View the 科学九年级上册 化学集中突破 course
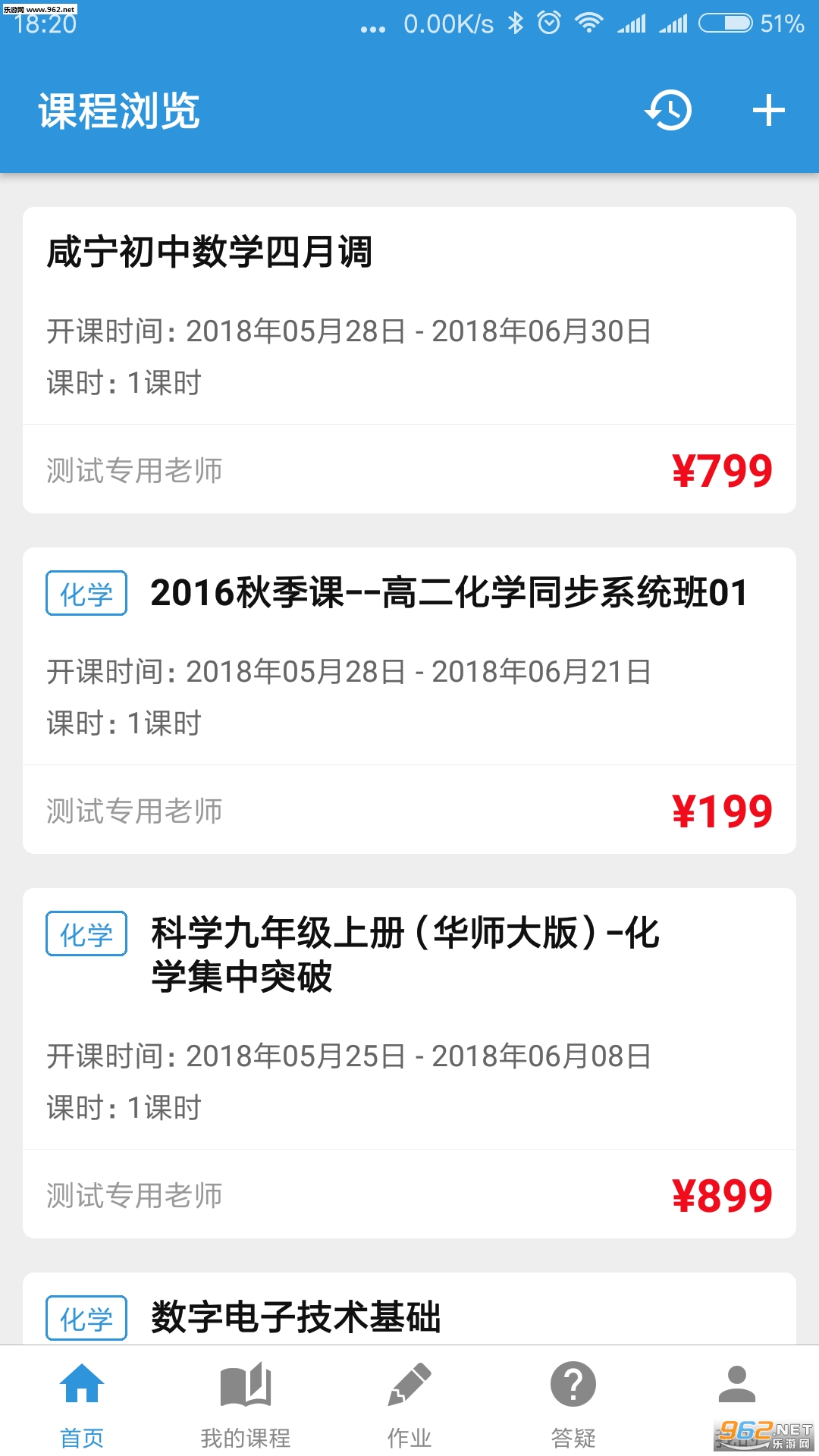Screen dimensions: 819x1456 point(409,1062)
